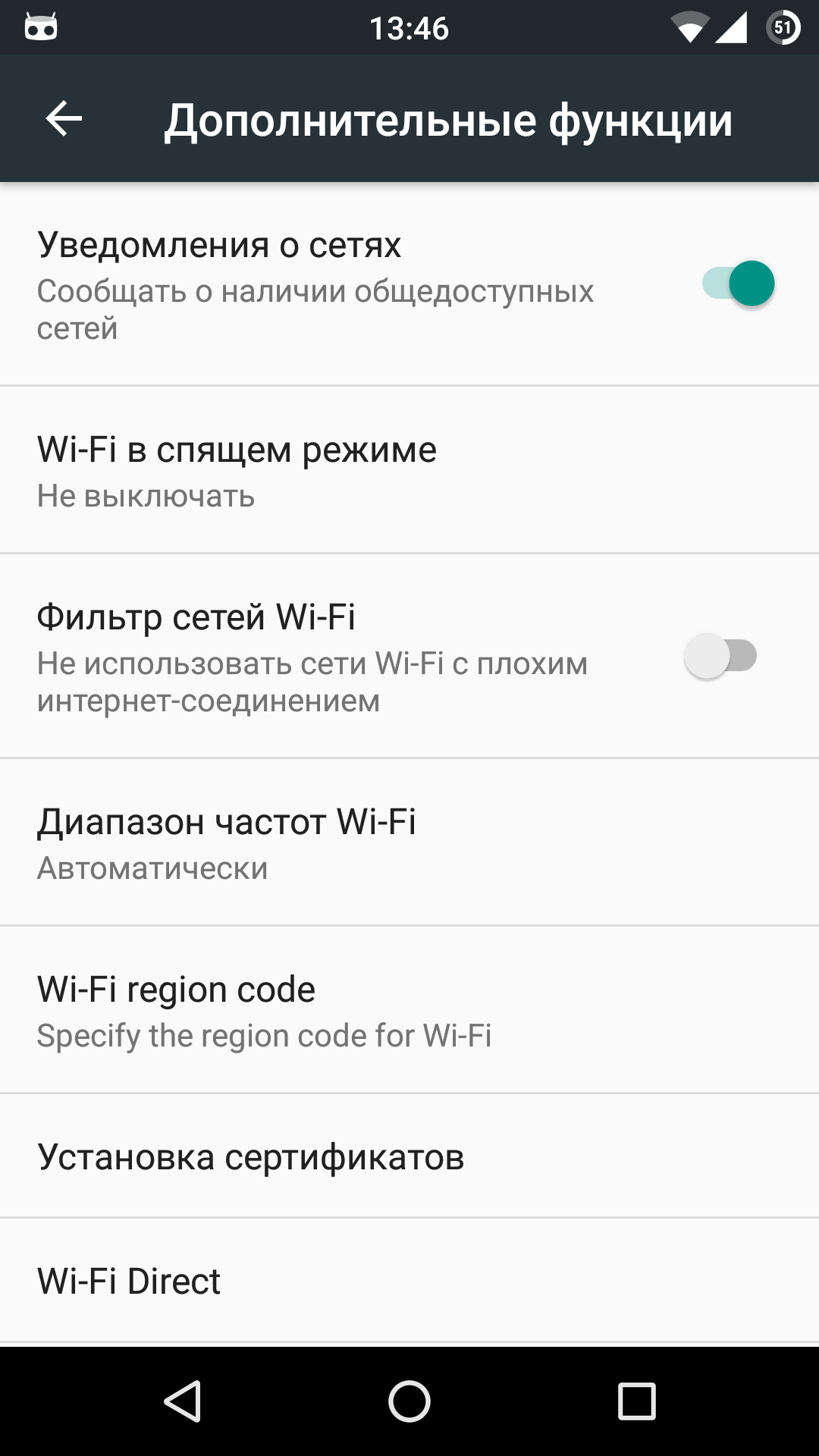Disable the Уведомления о сетях switch
The width and height of the screenshot is (819, 1456).
pos(738,284)
